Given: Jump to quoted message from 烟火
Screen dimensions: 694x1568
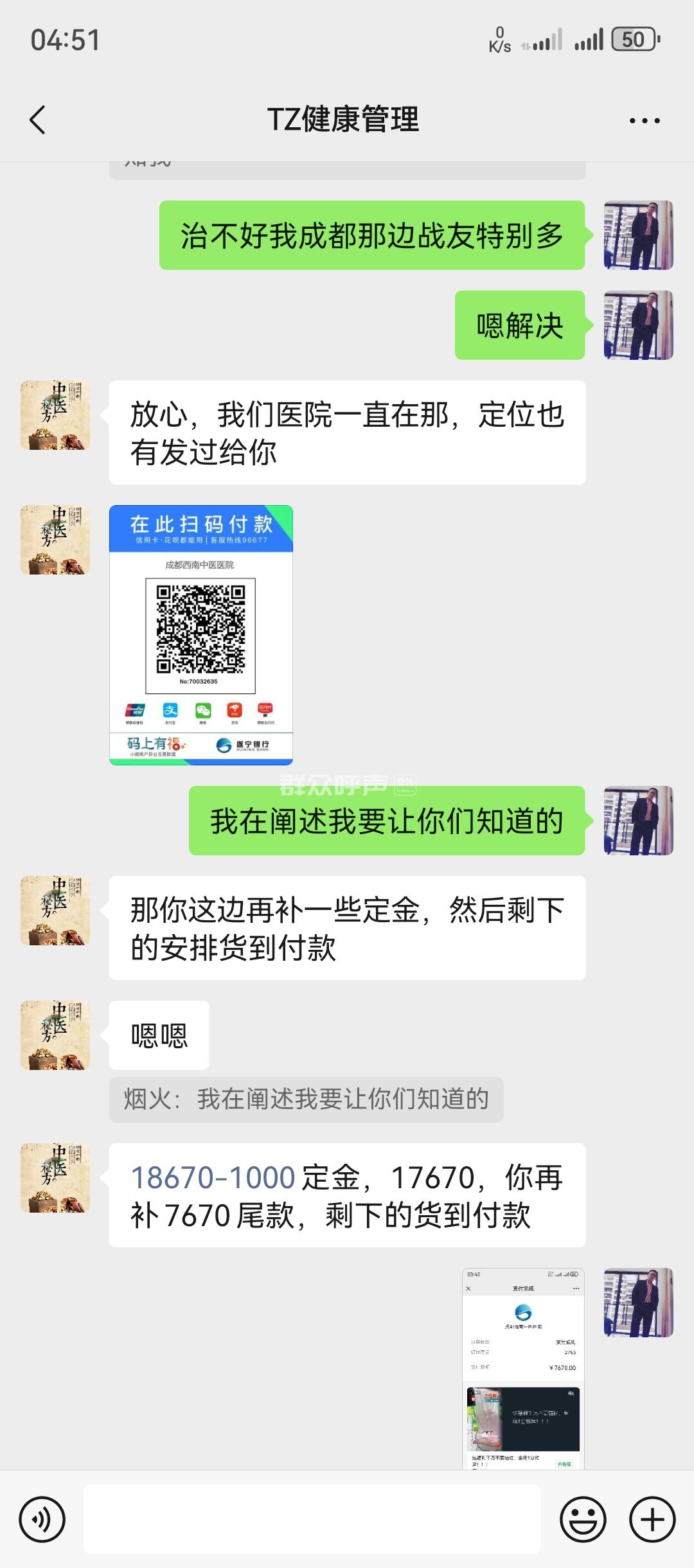Looking at the screenshot, I should [x=306, y=1100].
